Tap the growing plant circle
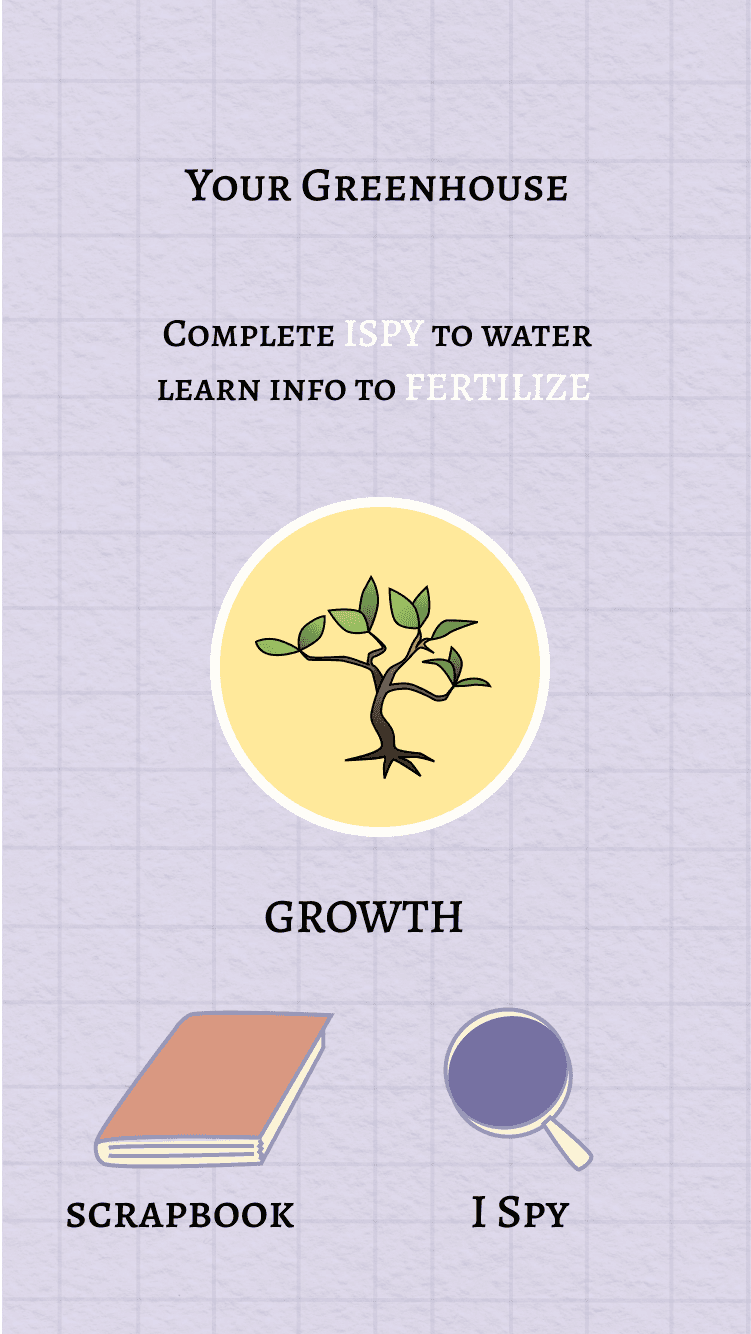 [380, 666]
